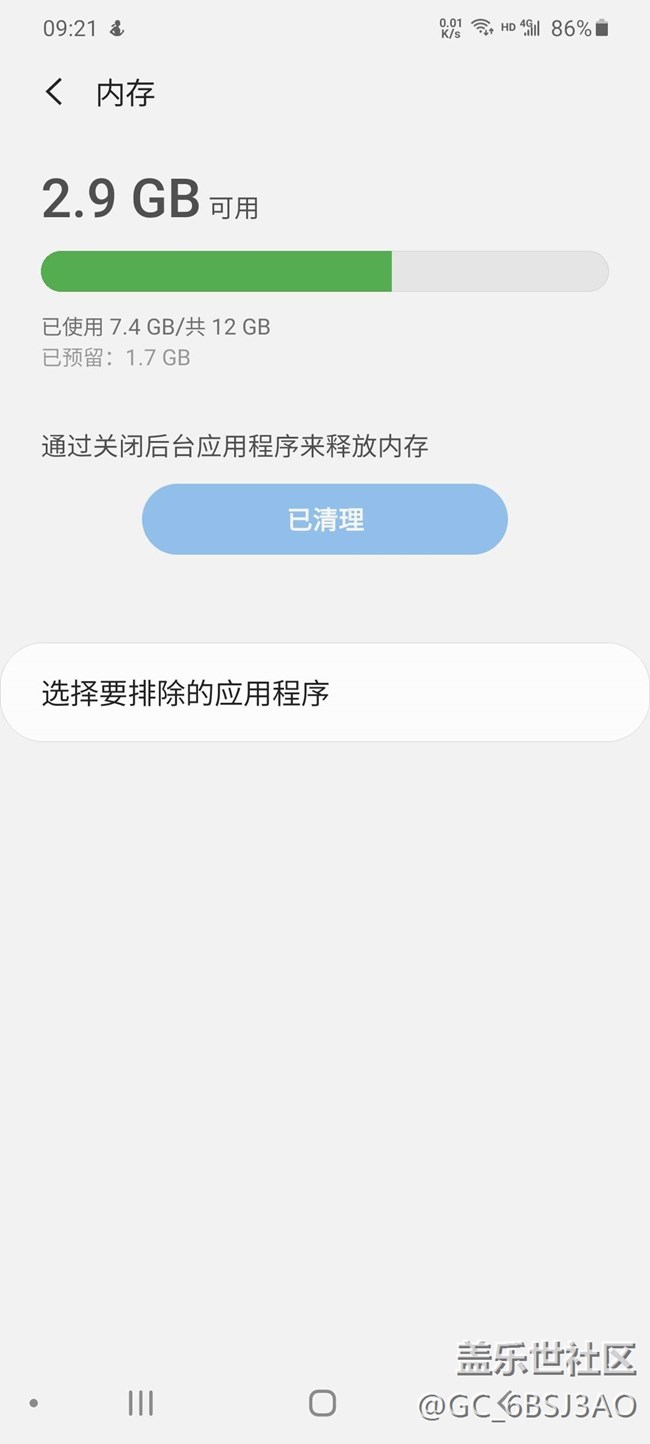The height and width of the screenshot is (1444, 650).
Task: Open recent apps from navigation bar
Action: [x=141, y=1403]
